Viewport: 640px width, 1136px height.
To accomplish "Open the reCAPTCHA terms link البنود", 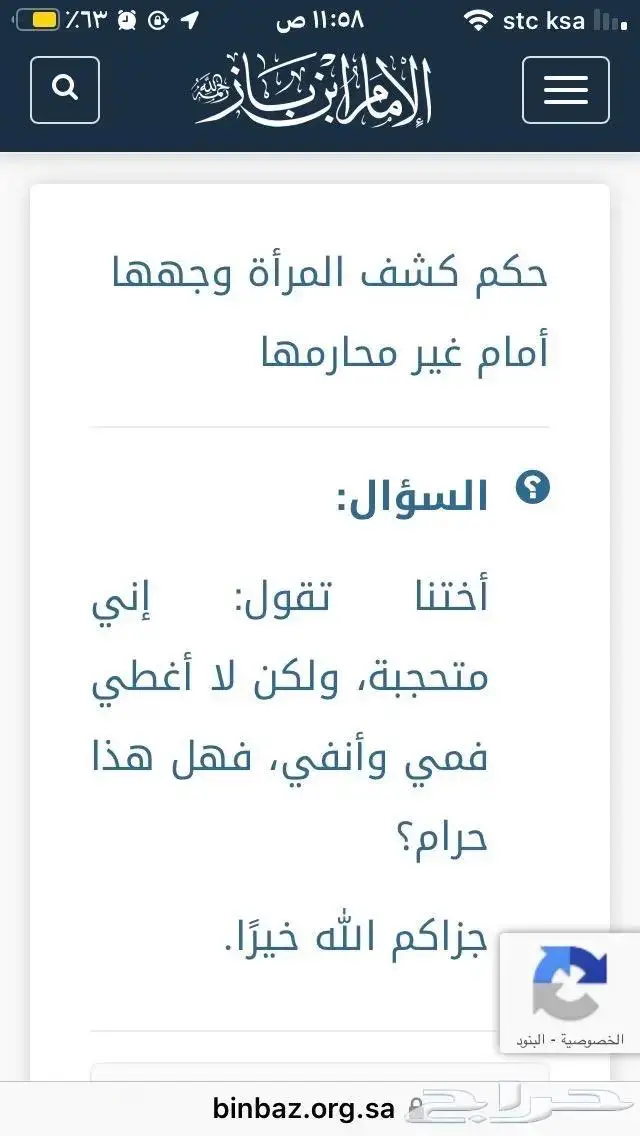I will (x=531, y=1040).
